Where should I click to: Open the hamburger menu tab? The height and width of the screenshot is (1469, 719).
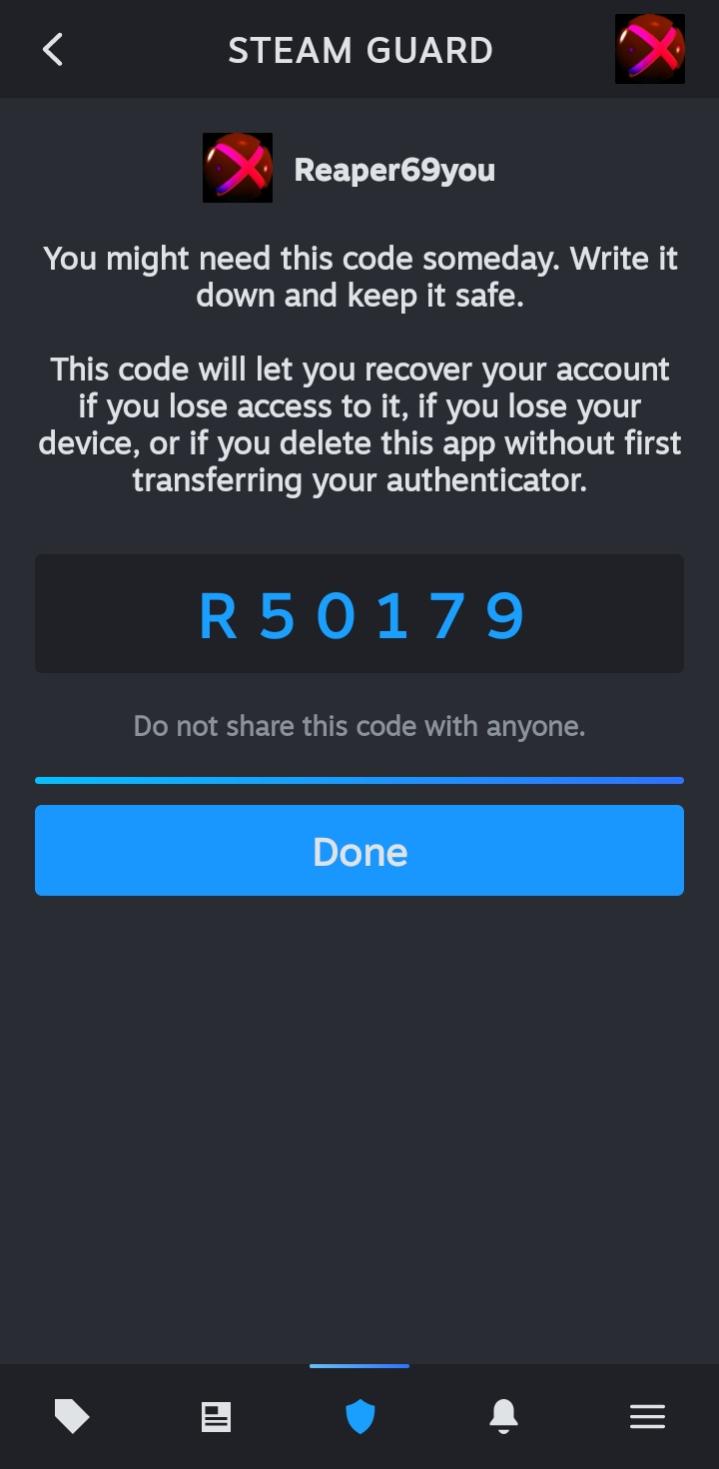tap(647, 1416)
